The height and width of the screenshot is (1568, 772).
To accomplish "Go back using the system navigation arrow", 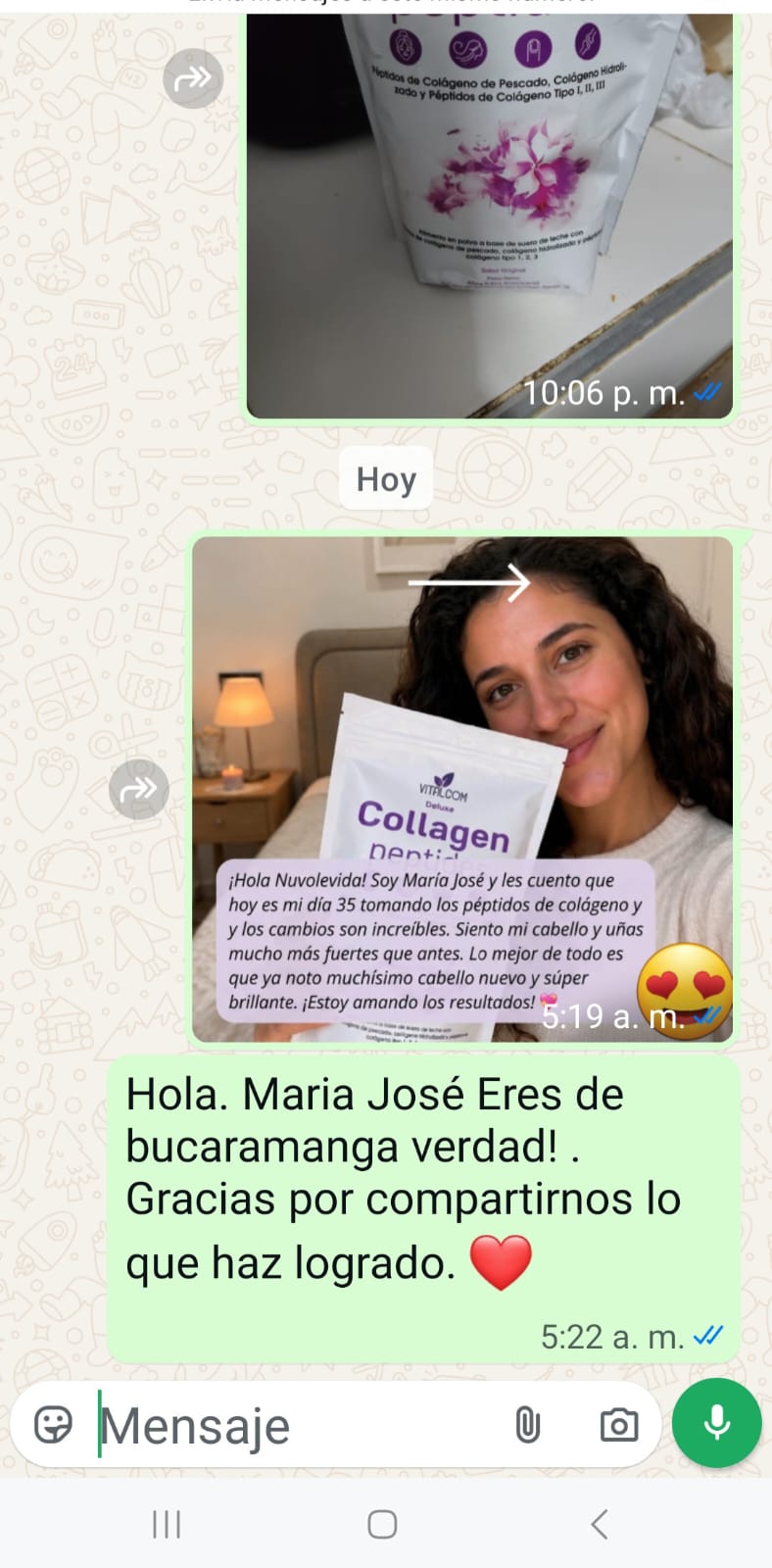I will point(600,1524).
